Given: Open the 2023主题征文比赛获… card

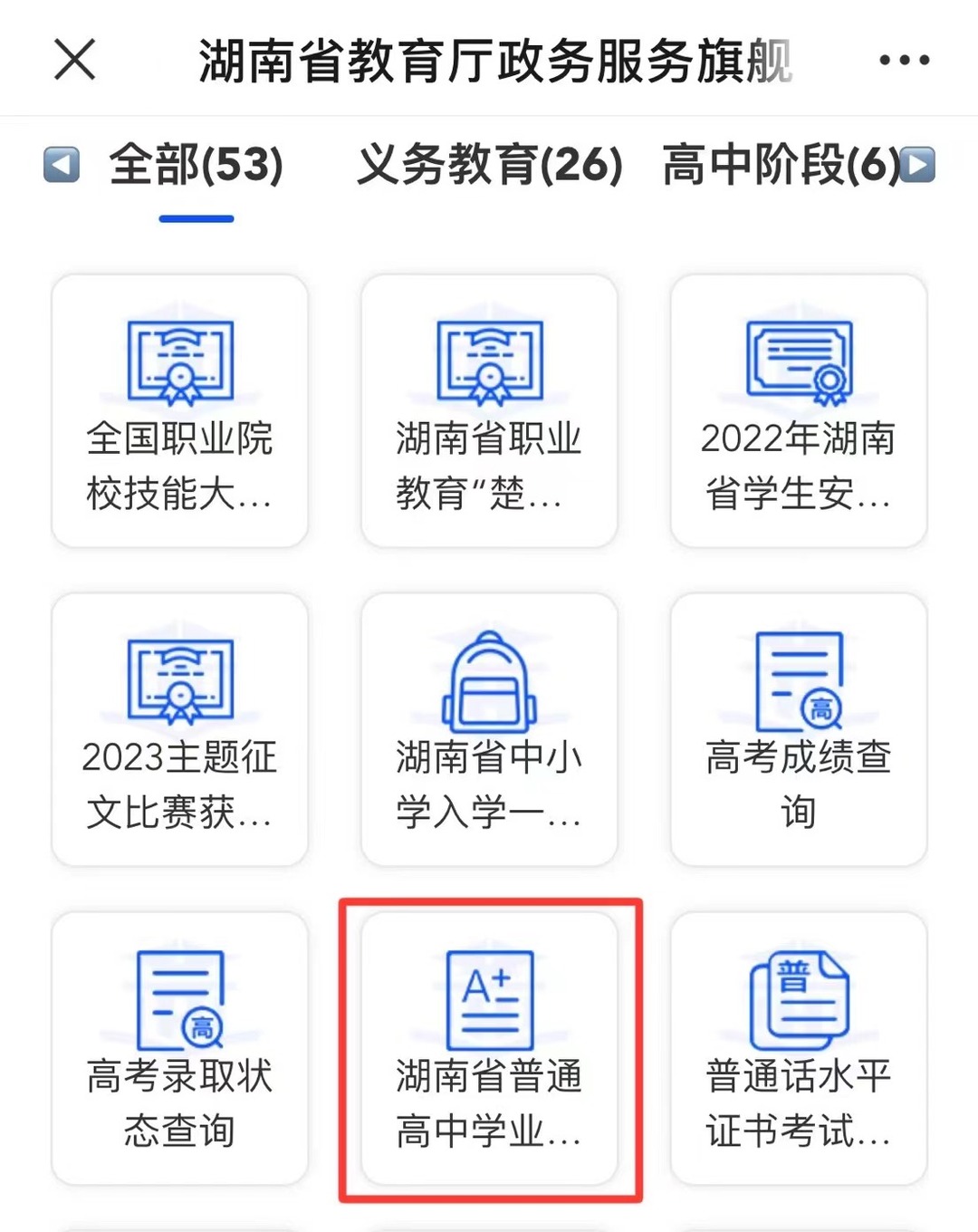Looking at the screenshot, I should click(x=180, y=730).
